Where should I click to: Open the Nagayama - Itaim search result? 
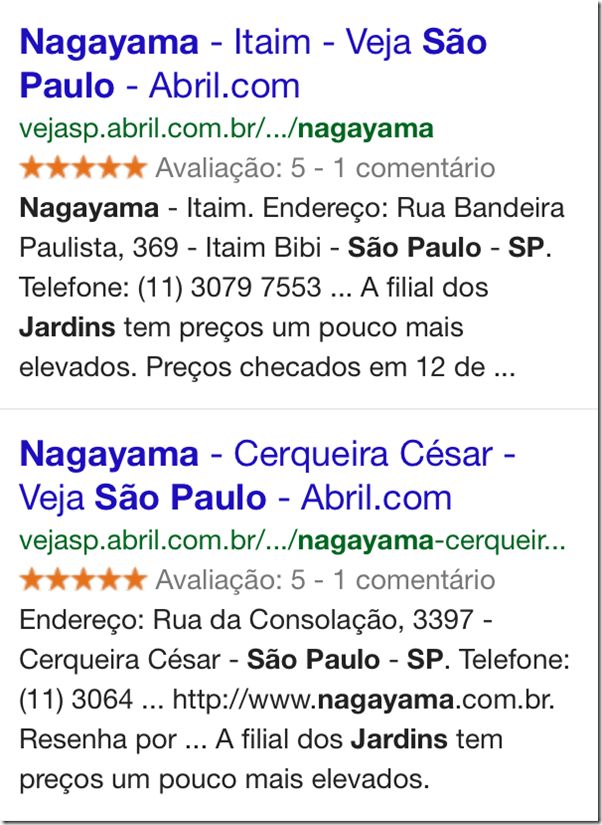(252, 44)
